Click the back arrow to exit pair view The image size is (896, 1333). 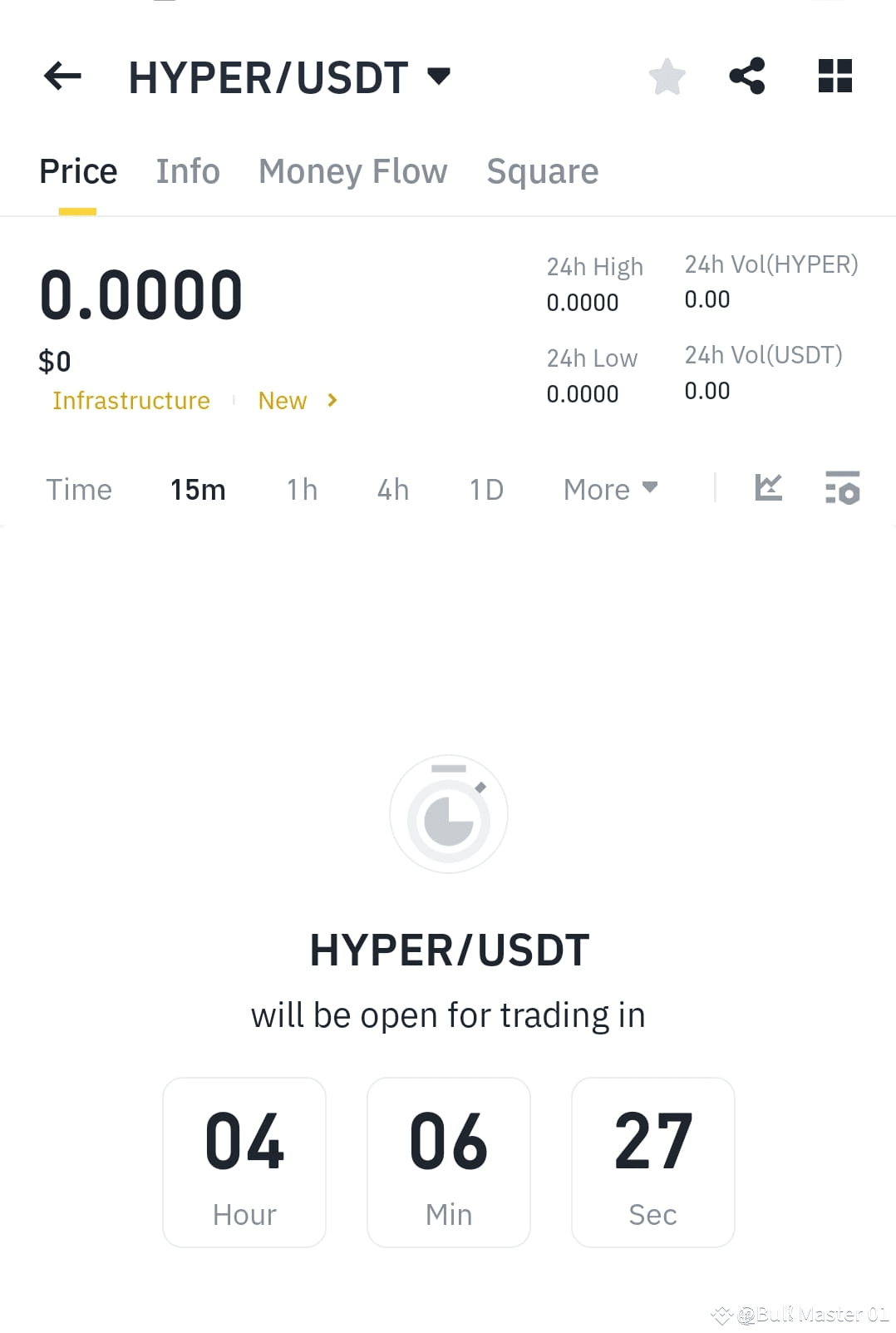click(x=62, y=77)
